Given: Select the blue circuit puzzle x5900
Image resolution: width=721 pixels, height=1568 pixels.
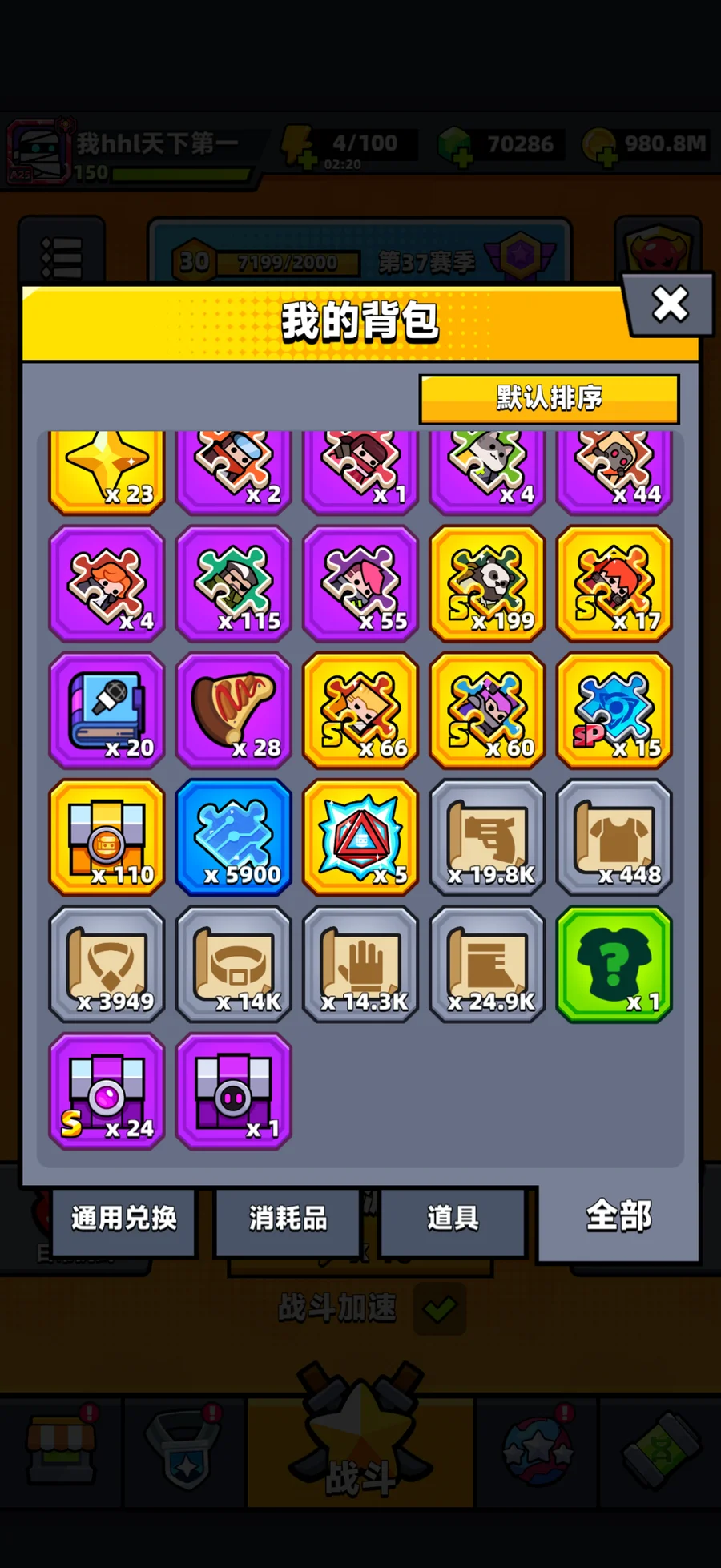Looking at the screenshot, I should coord(234,837).
